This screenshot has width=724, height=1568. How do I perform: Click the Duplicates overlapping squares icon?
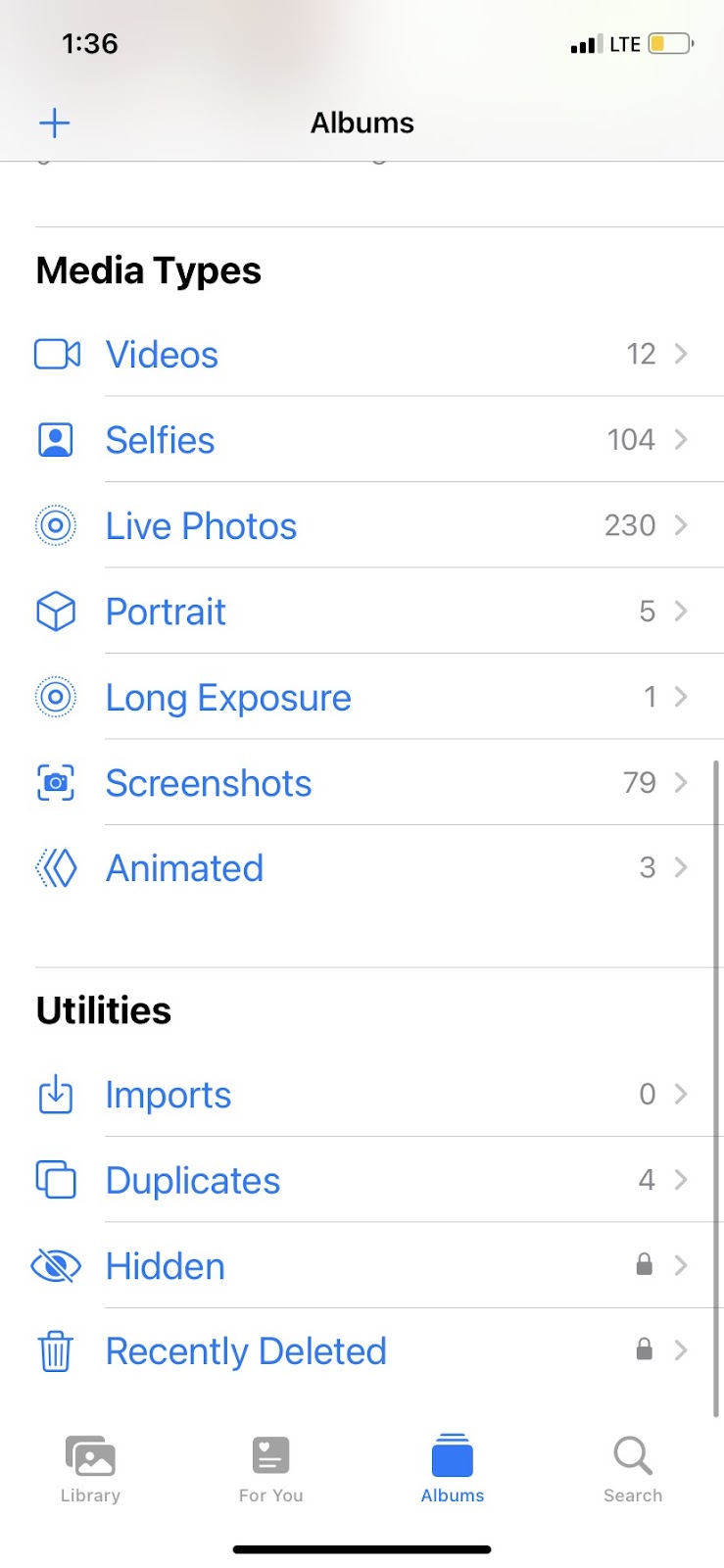point(56,1180)
